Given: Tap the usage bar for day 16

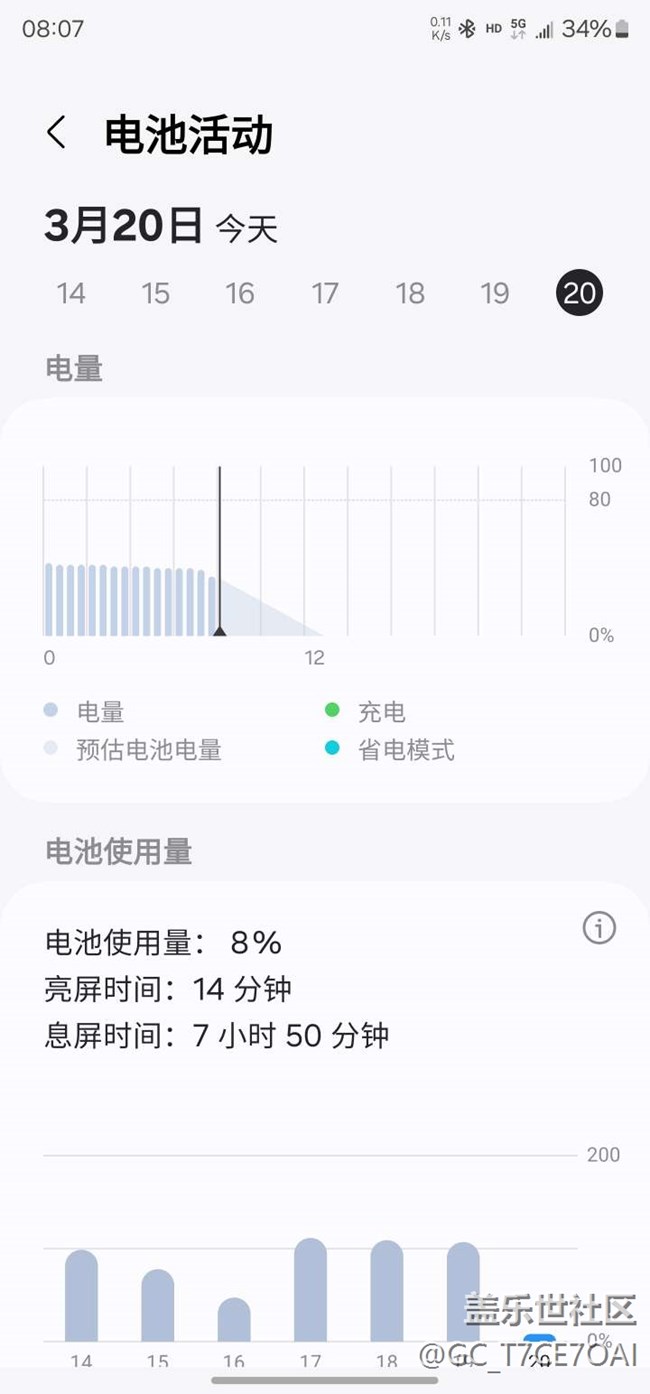Looking at the screenshot, I should pyautogui.click(x=234, y=1320).
